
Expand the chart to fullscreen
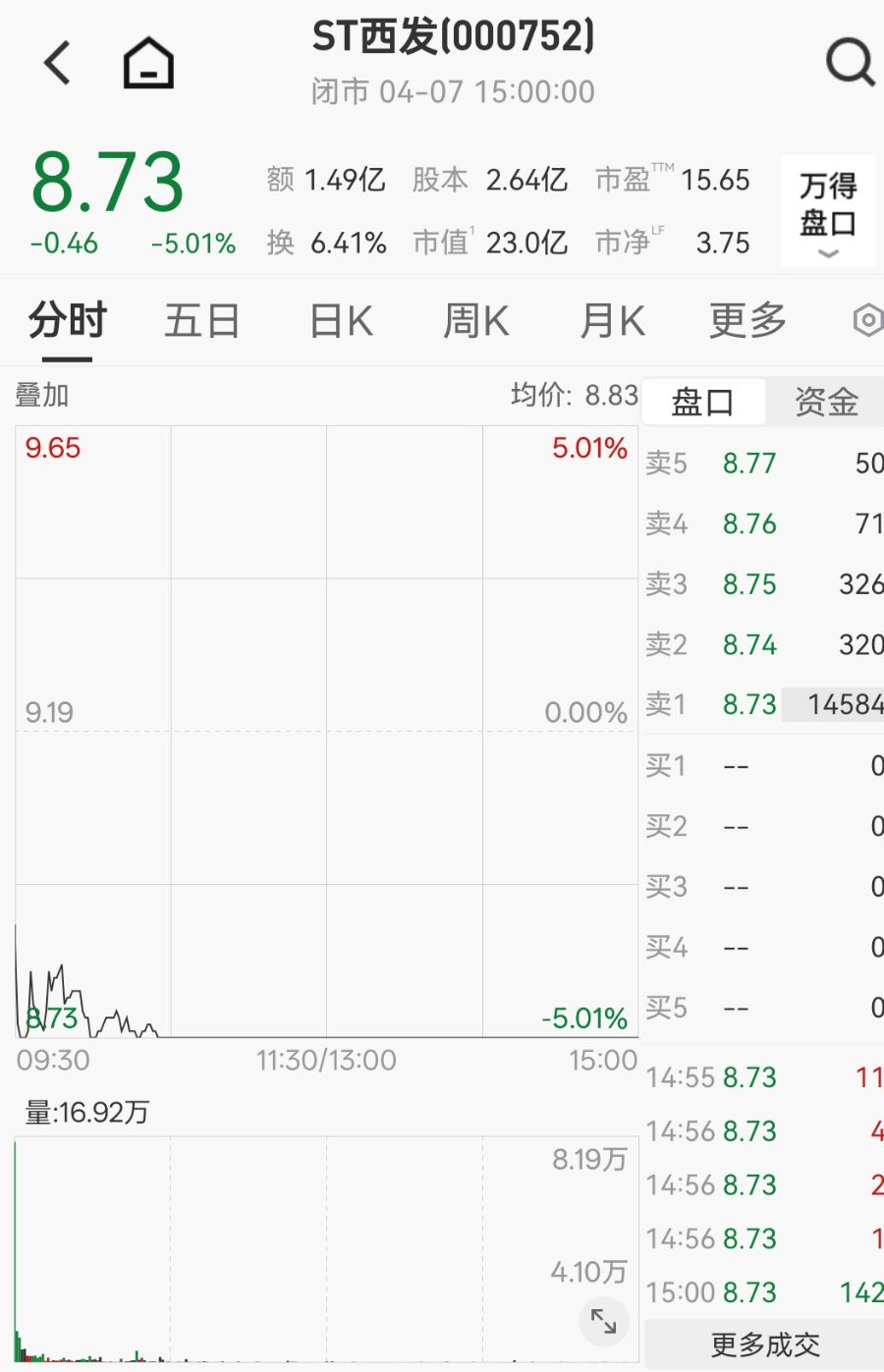click(603, 1321)
